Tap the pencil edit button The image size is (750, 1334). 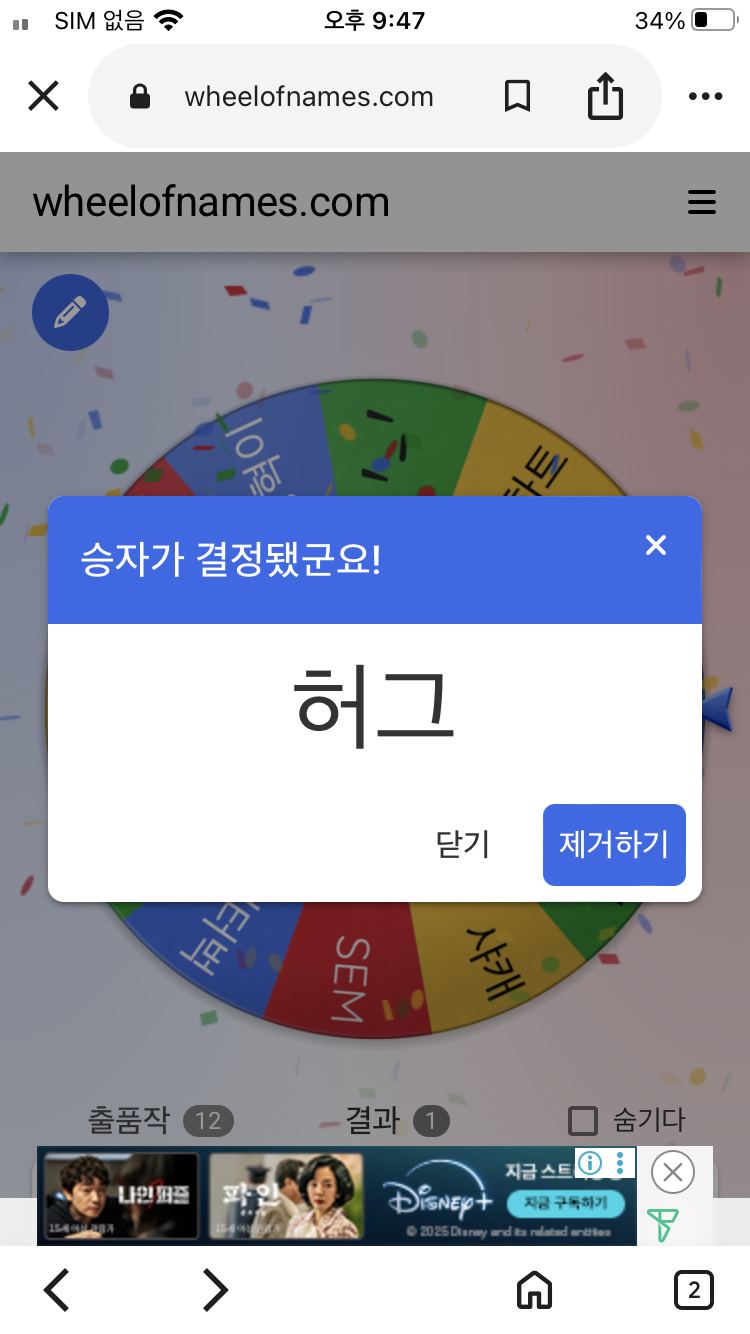(70, 313)
